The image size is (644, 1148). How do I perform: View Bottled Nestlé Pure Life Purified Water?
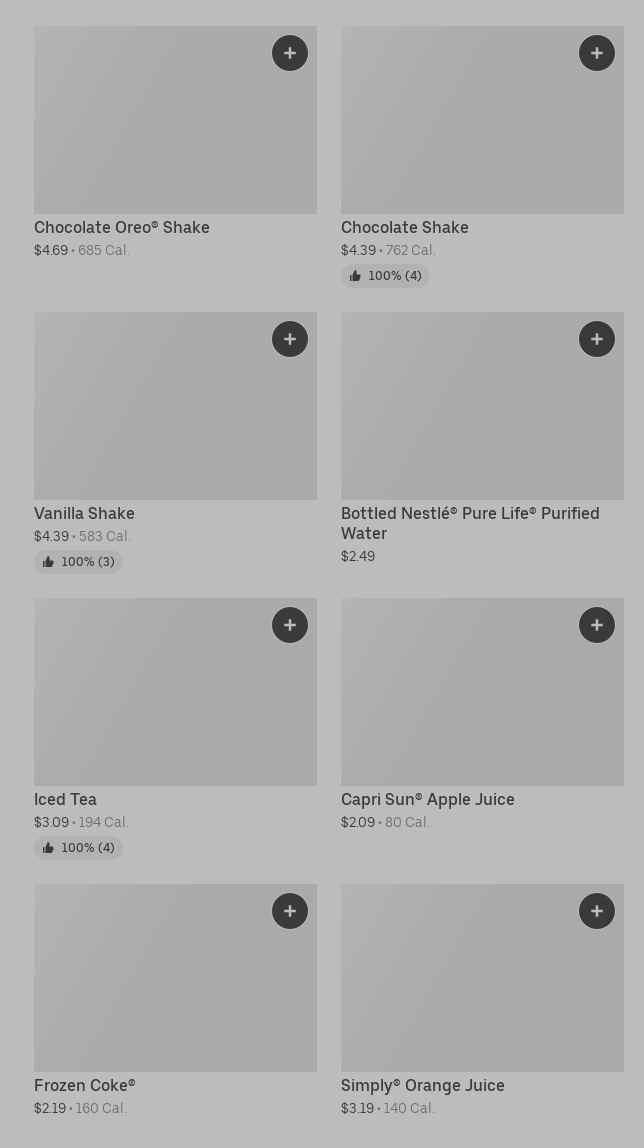click(482, 439)
